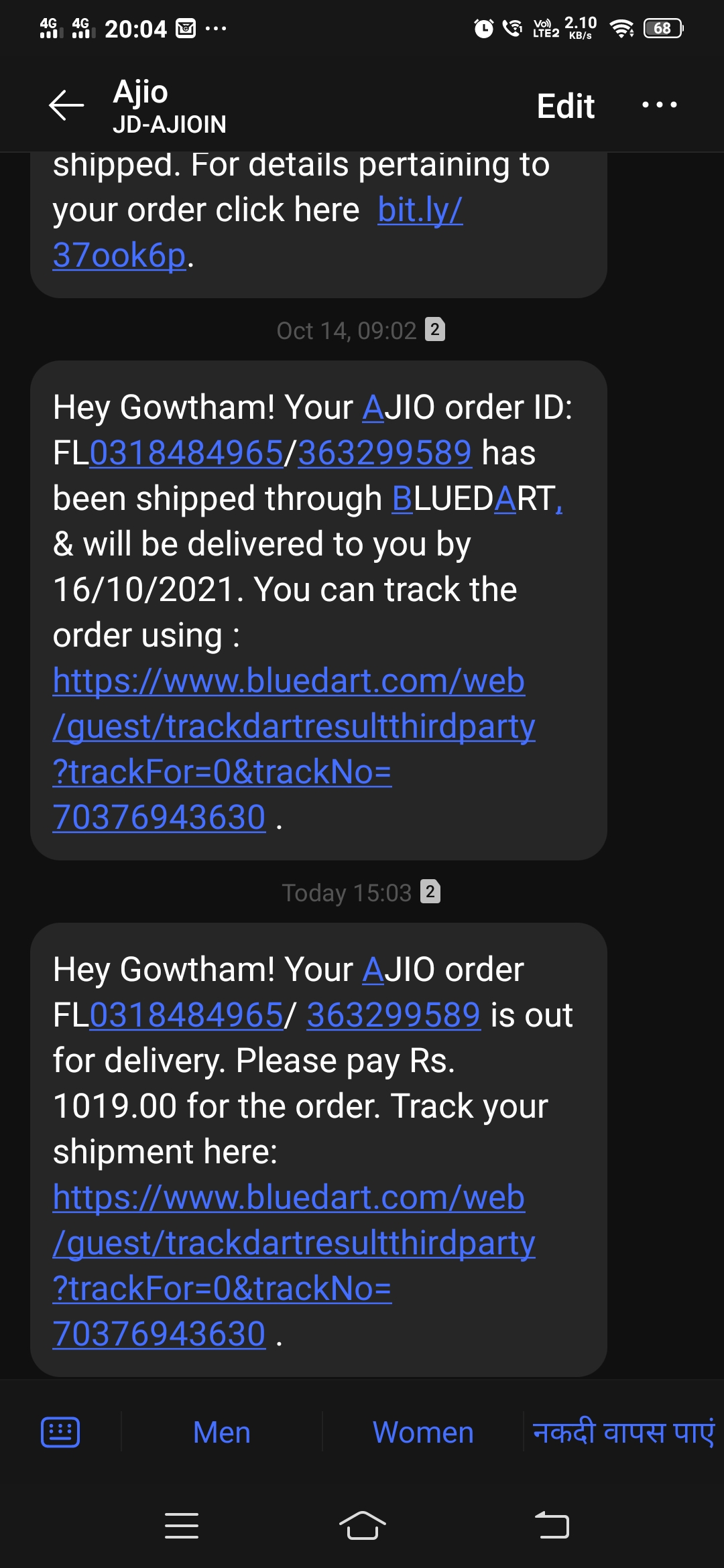This screenshot has height=1568, width=724.
Task: Open the Bluedart tracking link in Oct 14 message
Action: click(288, 726)
